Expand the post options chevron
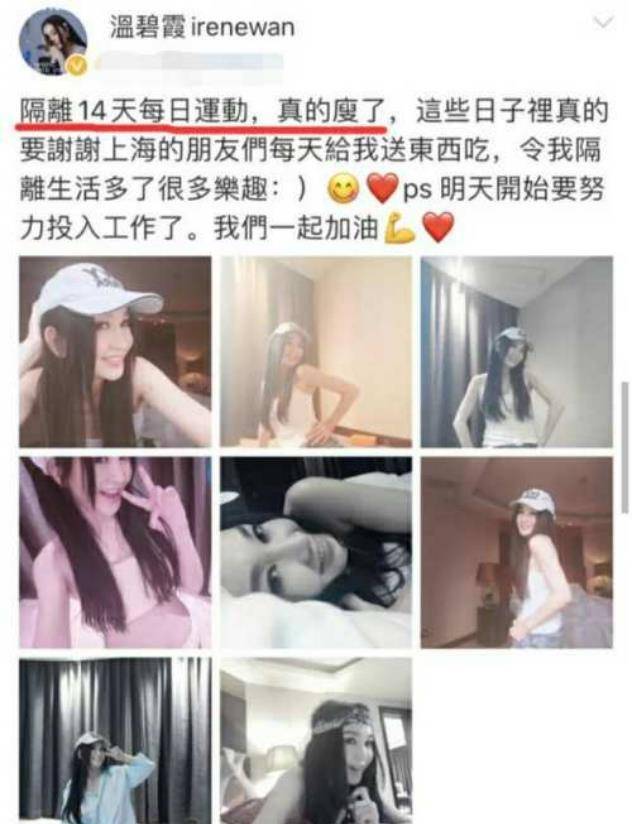 tap(602, 22)
